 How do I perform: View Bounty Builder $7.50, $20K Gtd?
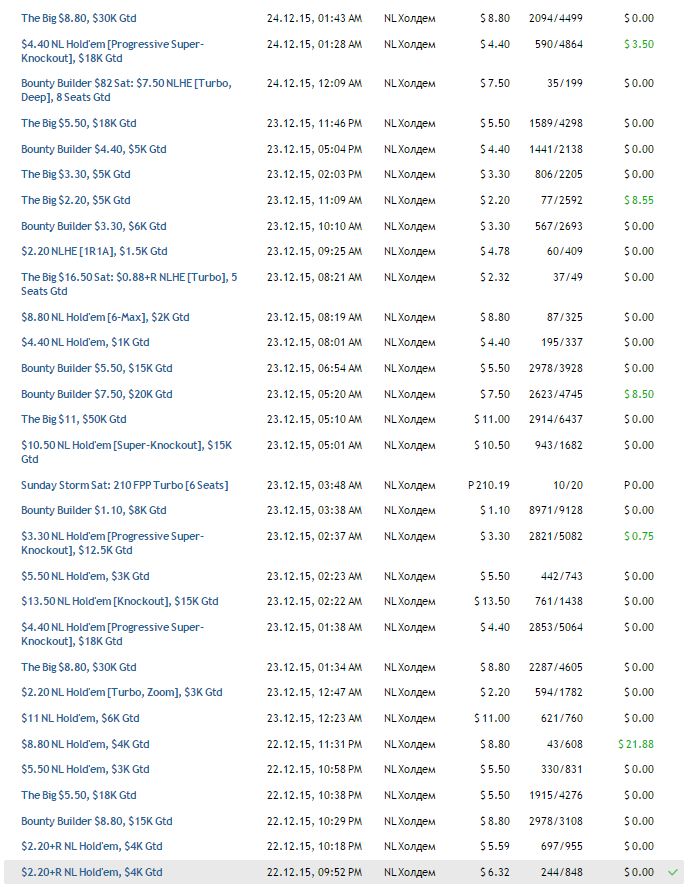click(97, 394)
